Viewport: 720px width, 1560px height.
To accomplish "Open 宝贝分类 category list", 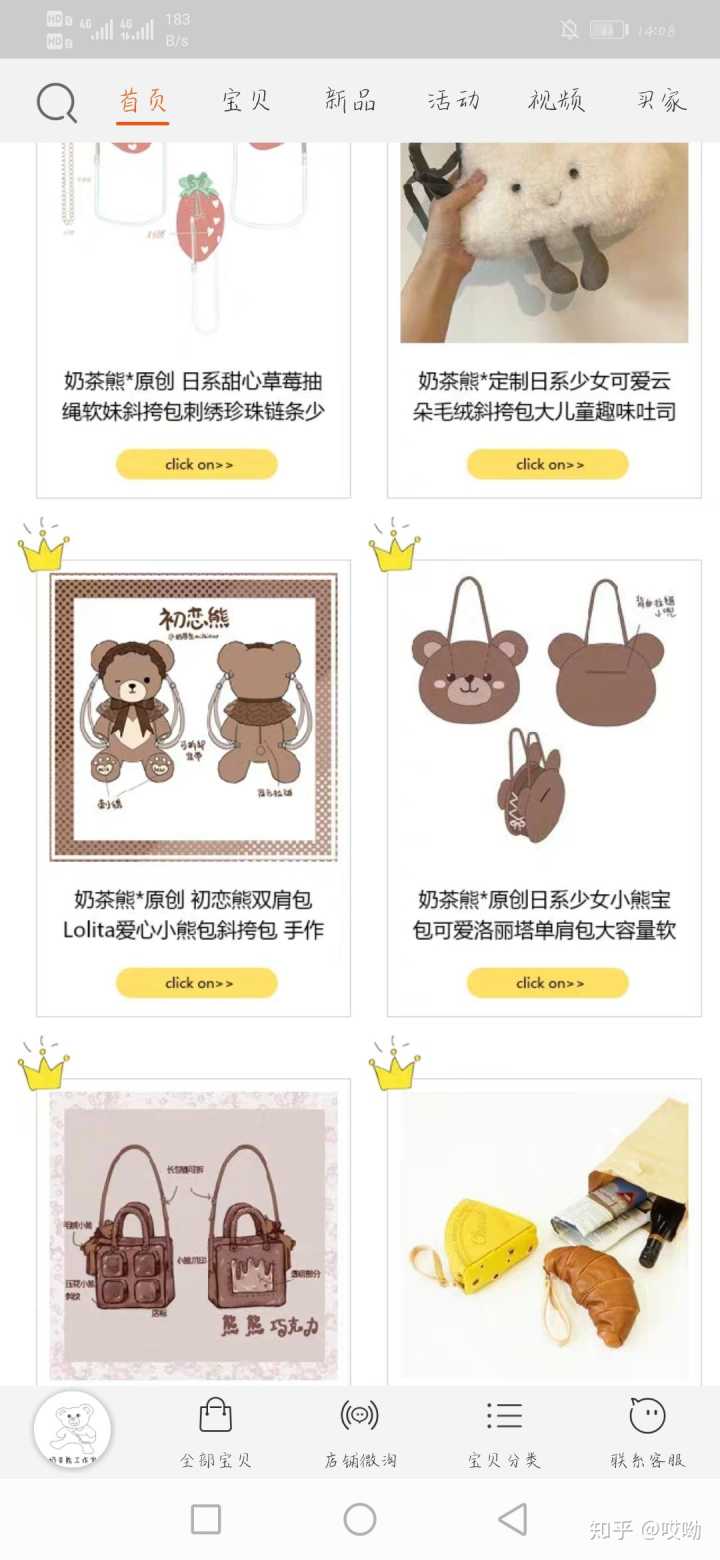I will 504,1432.
